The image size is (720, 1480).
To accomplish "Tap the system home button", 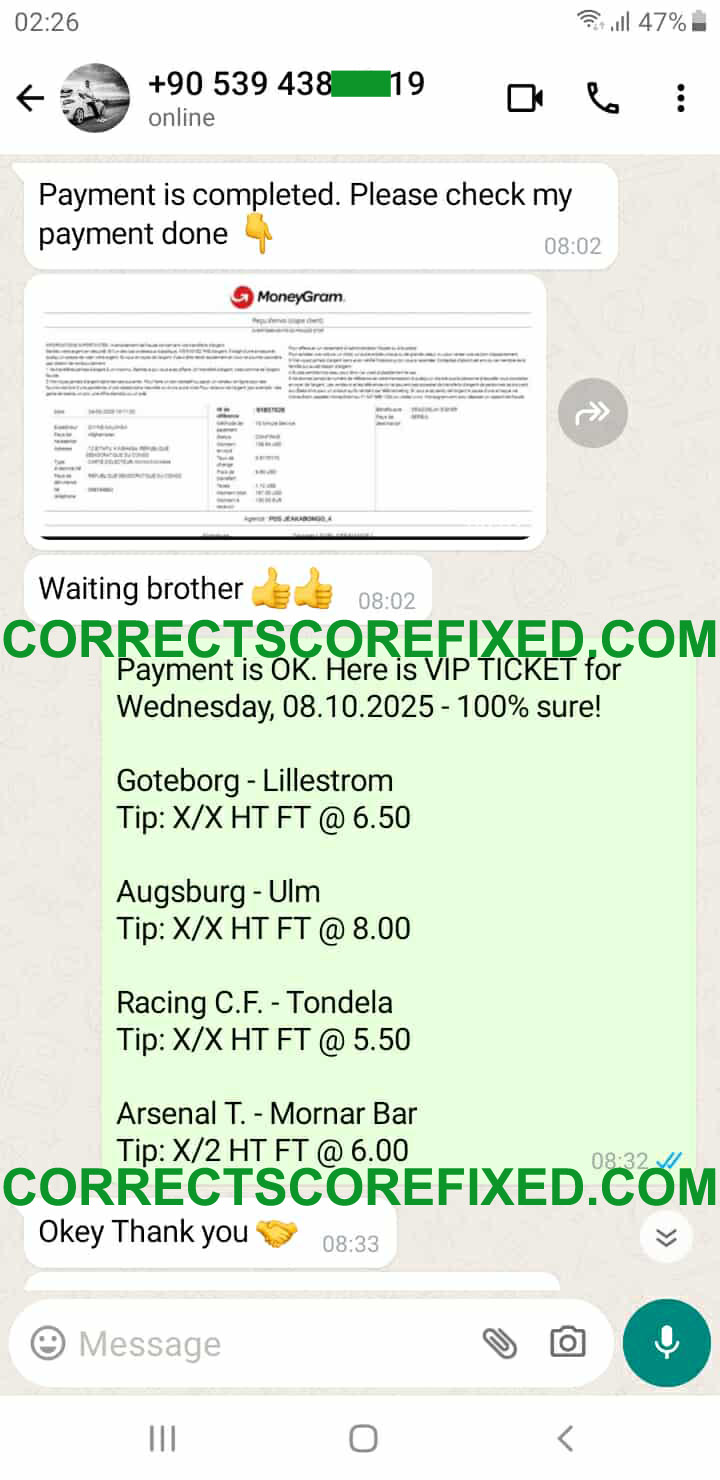I will click(x=362, y=1438).
